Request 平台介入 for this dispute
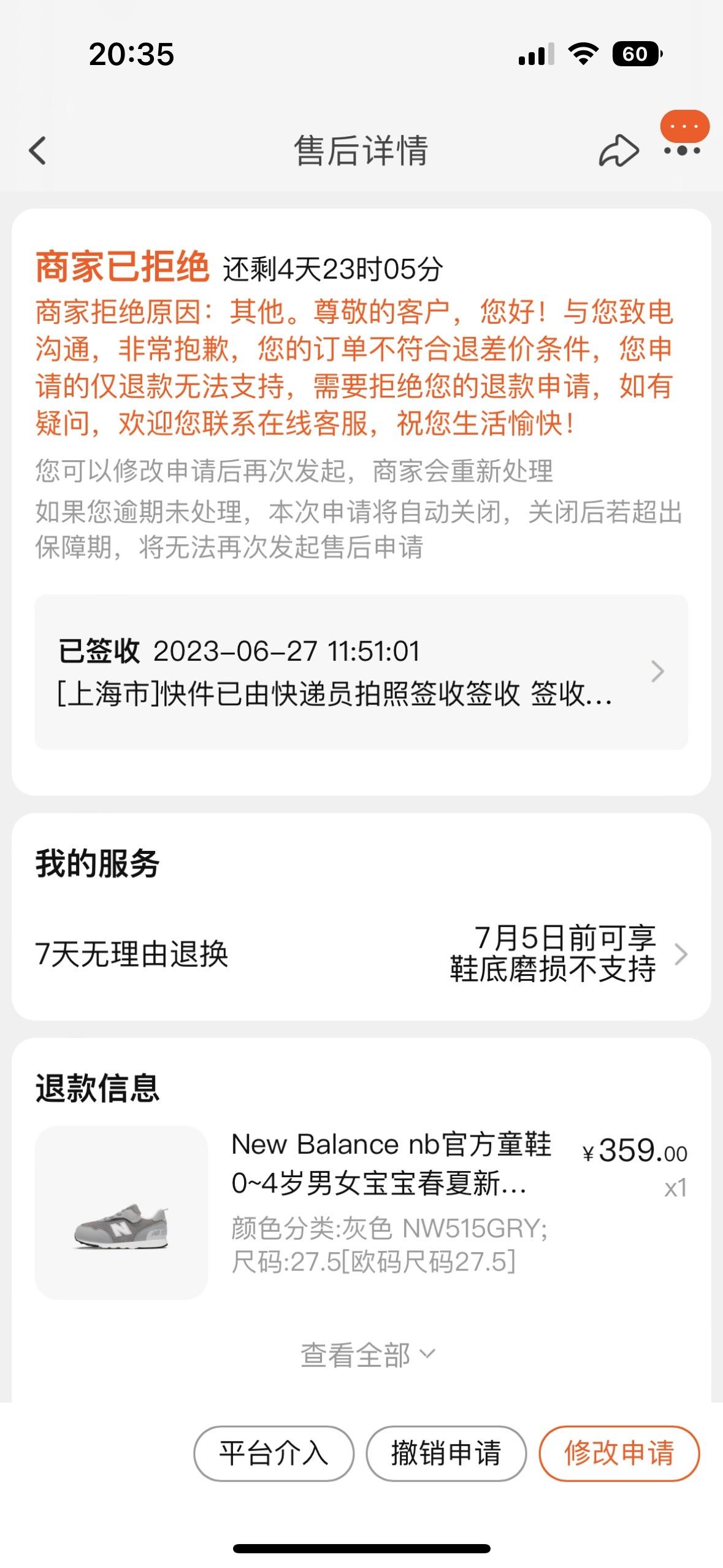The width and height of the screenshot is (723, 1568). click(274, 1453)
